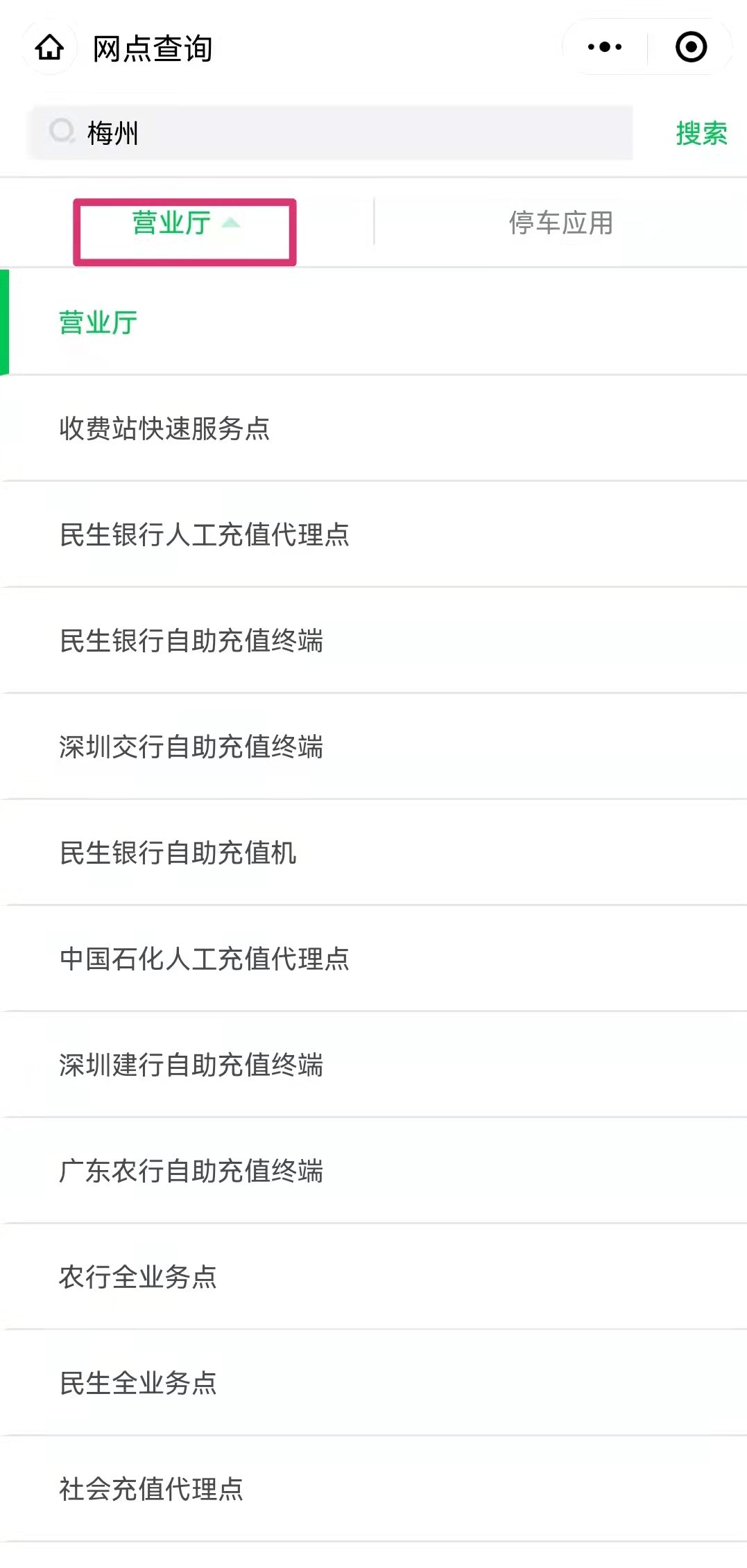Pick 深圳建行自助充值终端
Screen dimensions: 747x1568
click(x=191, y=1065)
